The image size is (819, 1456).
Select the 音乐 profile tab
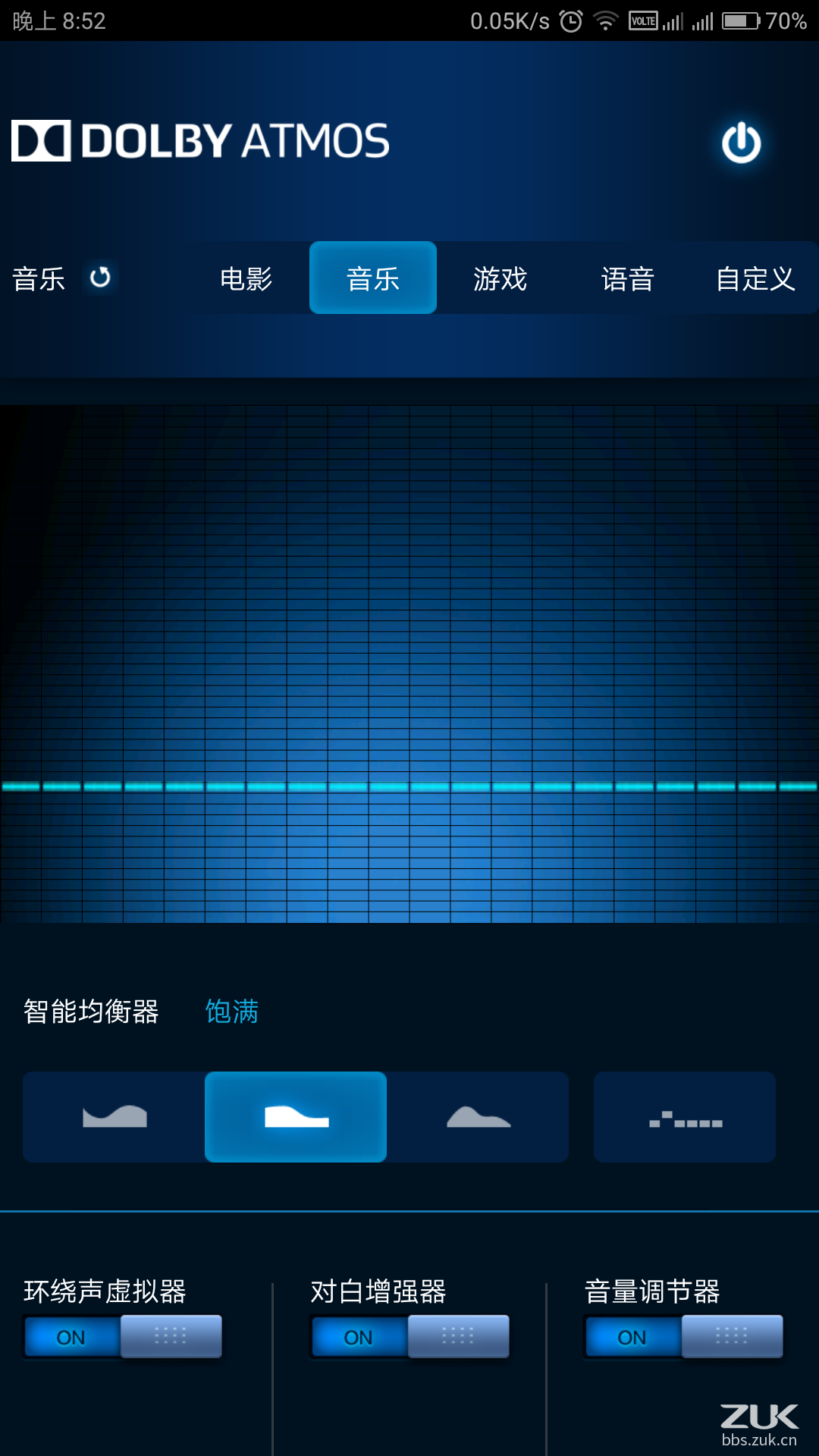372,278
